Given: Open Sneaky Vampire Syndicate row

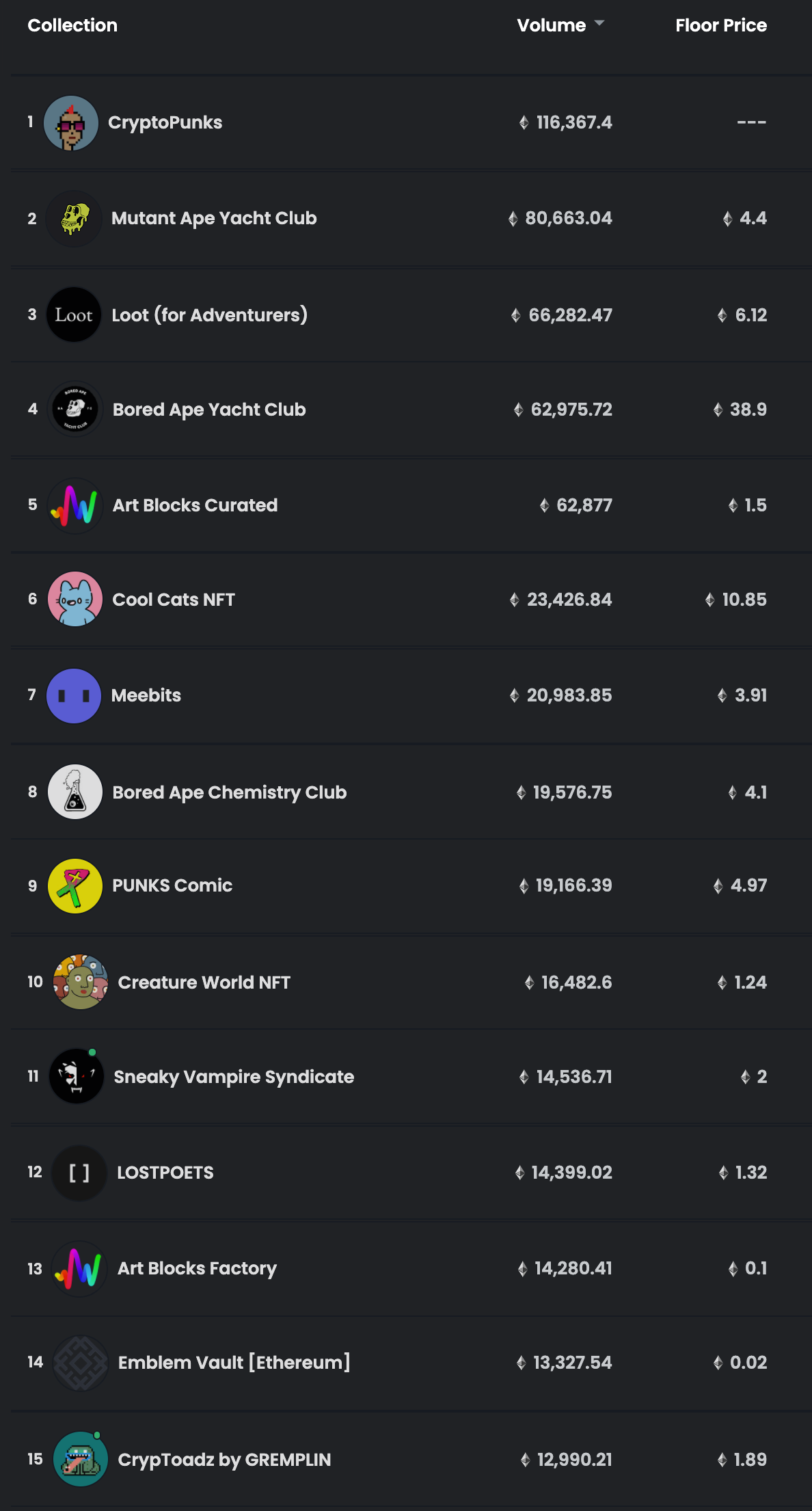Looking at the screenshot, I should pos(411,1076).
